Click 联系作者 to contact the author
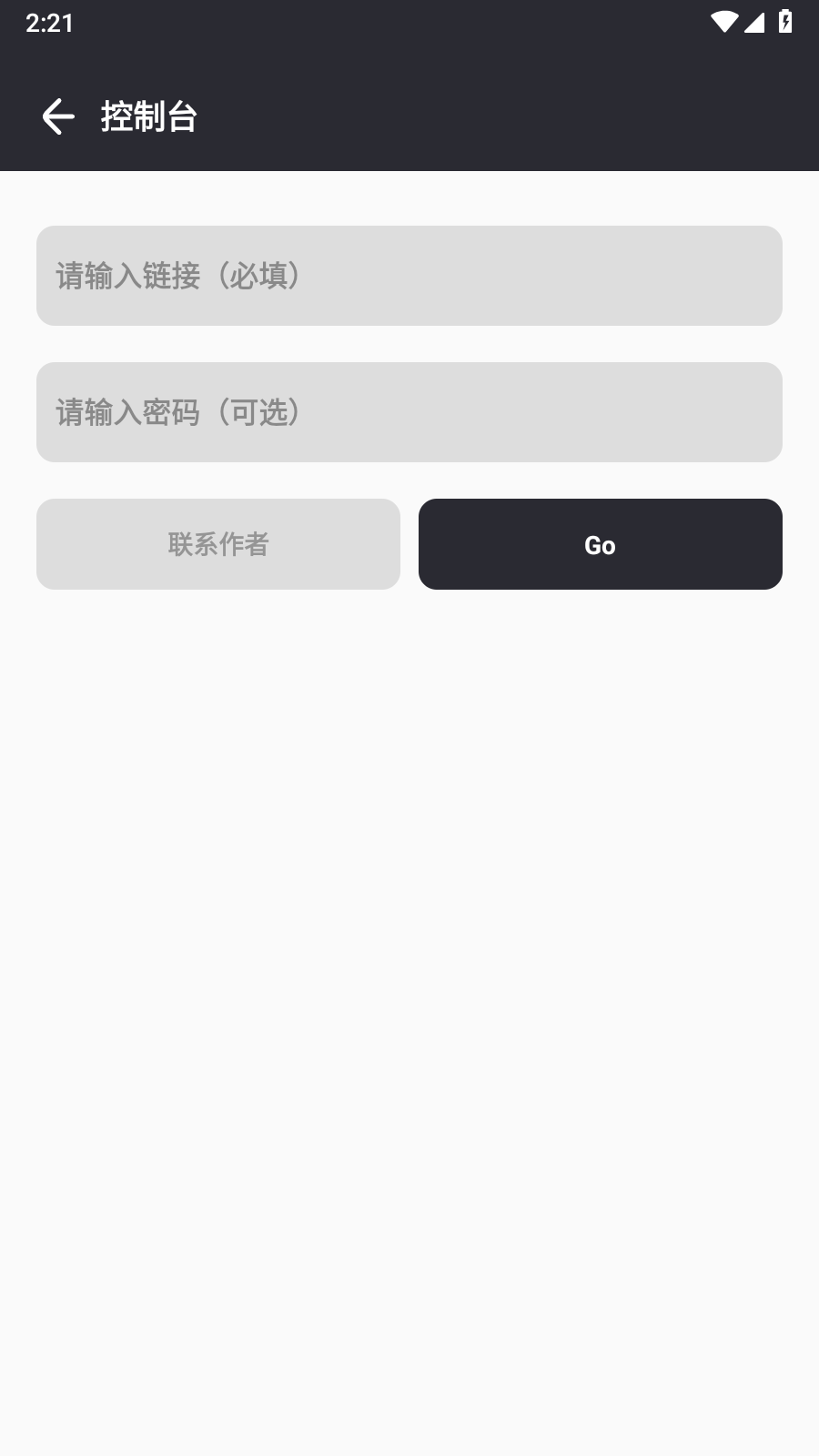 218,544
